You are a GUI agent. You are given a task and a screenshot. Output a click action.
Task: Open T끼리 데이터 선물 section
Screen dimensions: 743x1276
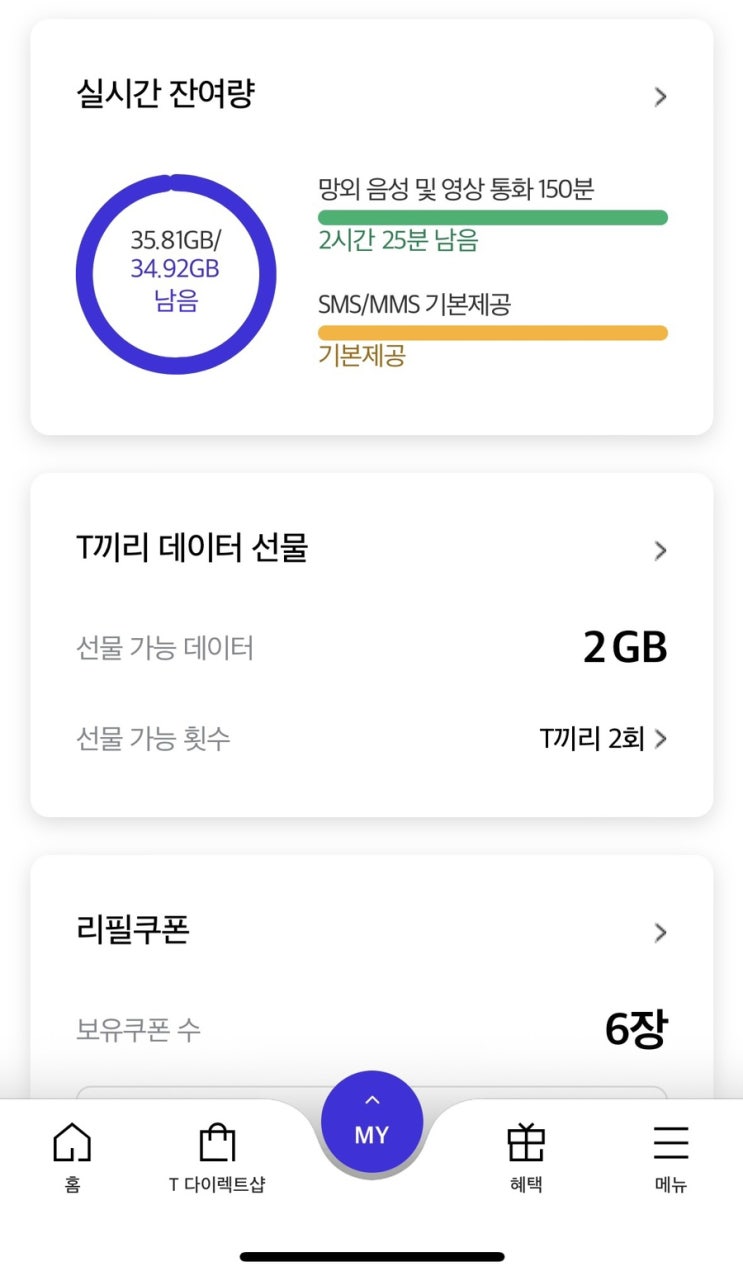(659, 550)
